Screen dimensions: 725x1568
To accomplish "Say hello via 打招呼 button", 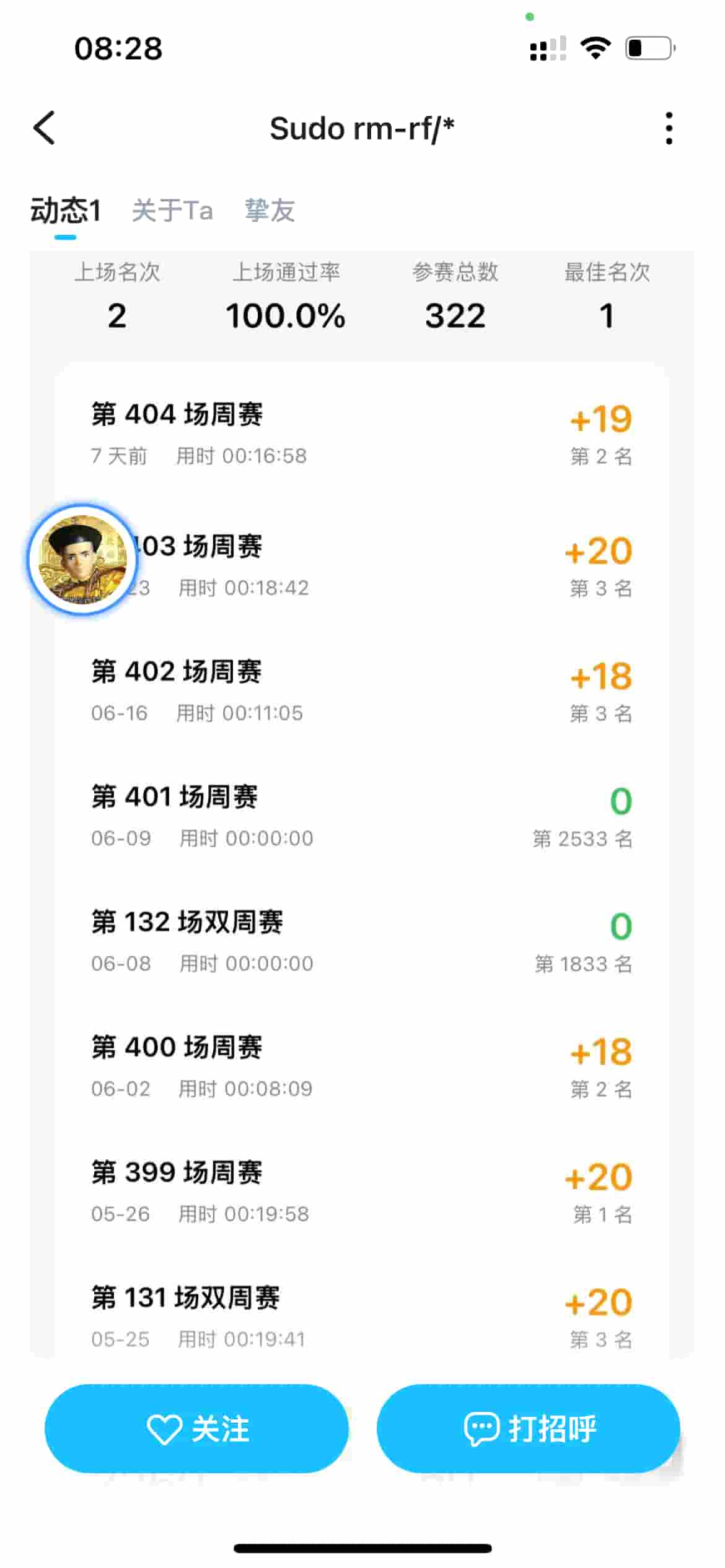I will pyautogui.click(x=529, y=1428).
